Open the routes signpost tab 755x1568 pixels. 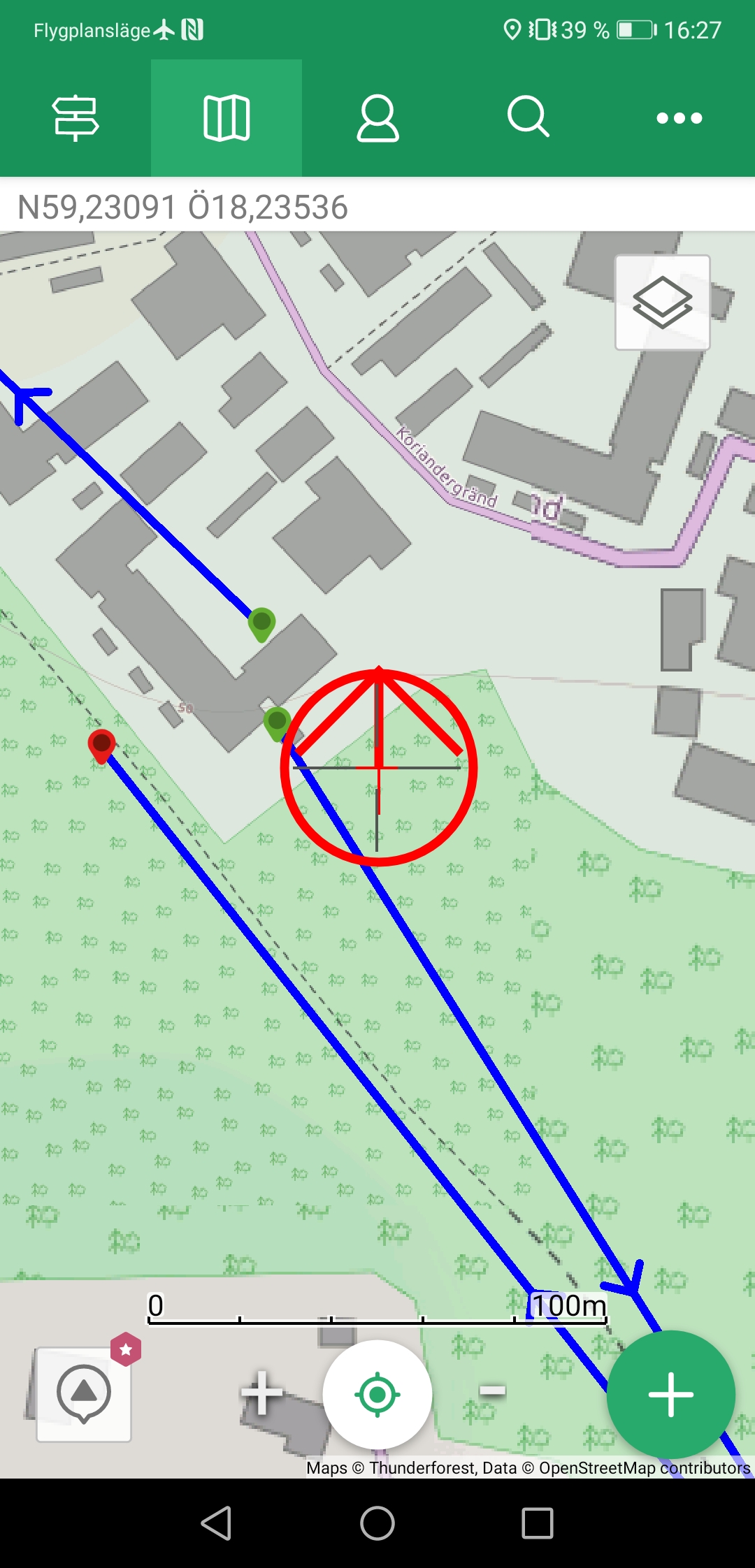[x=75, y=117]
